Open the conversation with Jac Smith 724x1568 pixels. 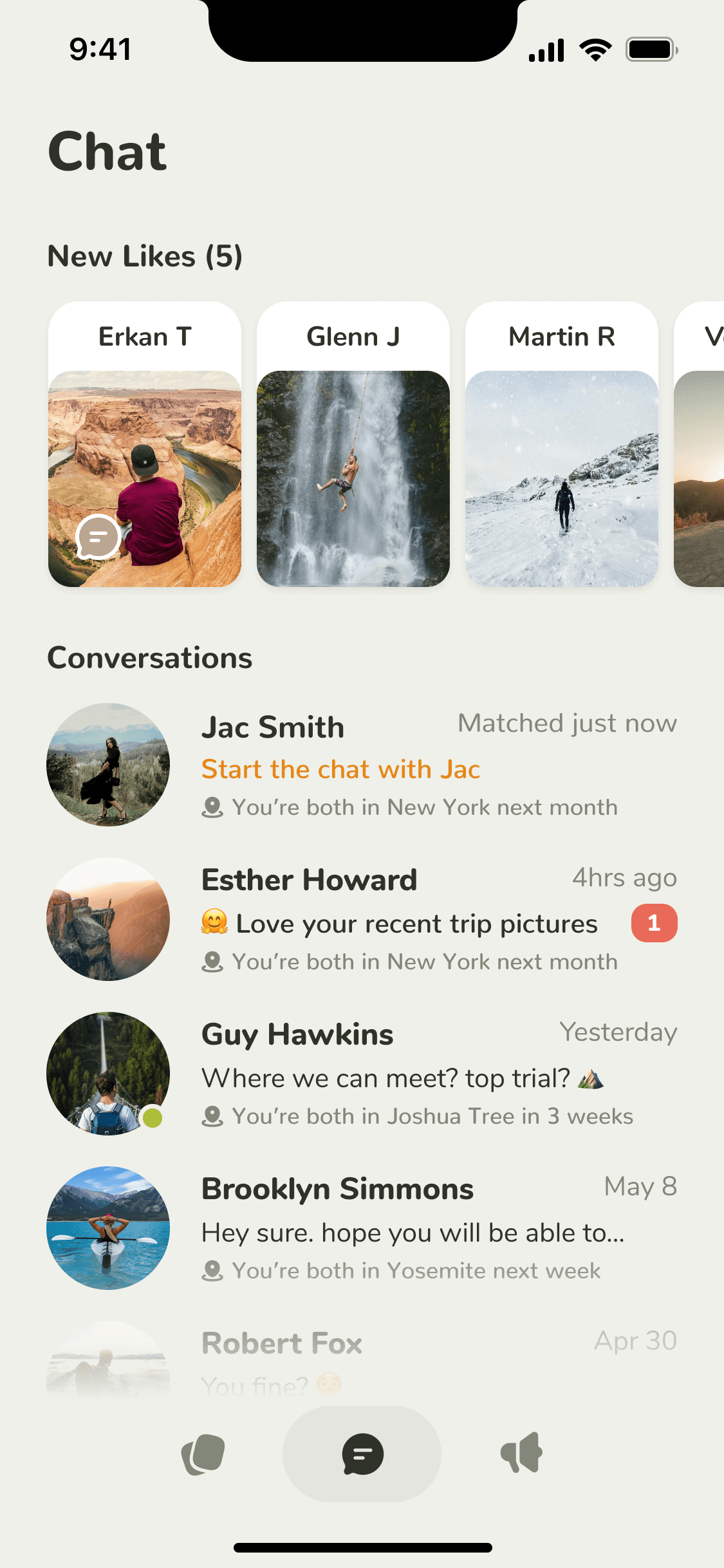pyautogui.click(x=360, y=765)
